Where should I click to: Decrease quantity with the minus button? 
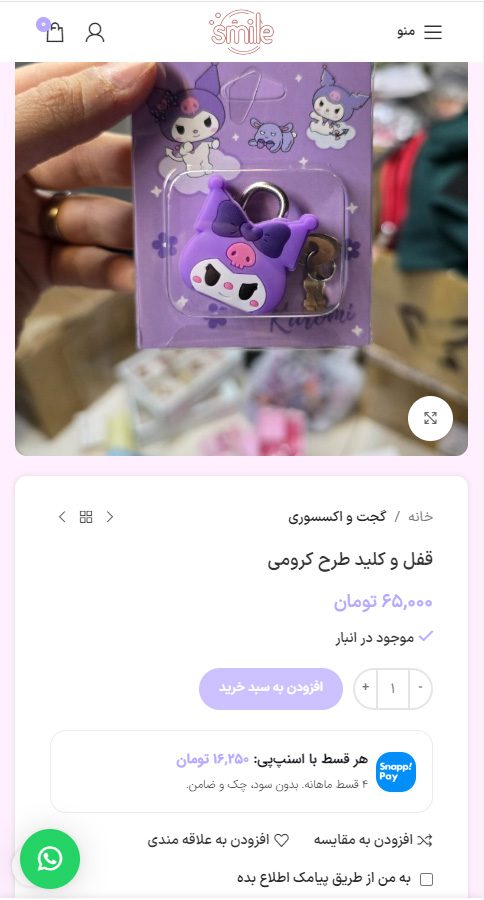point(420,688)
